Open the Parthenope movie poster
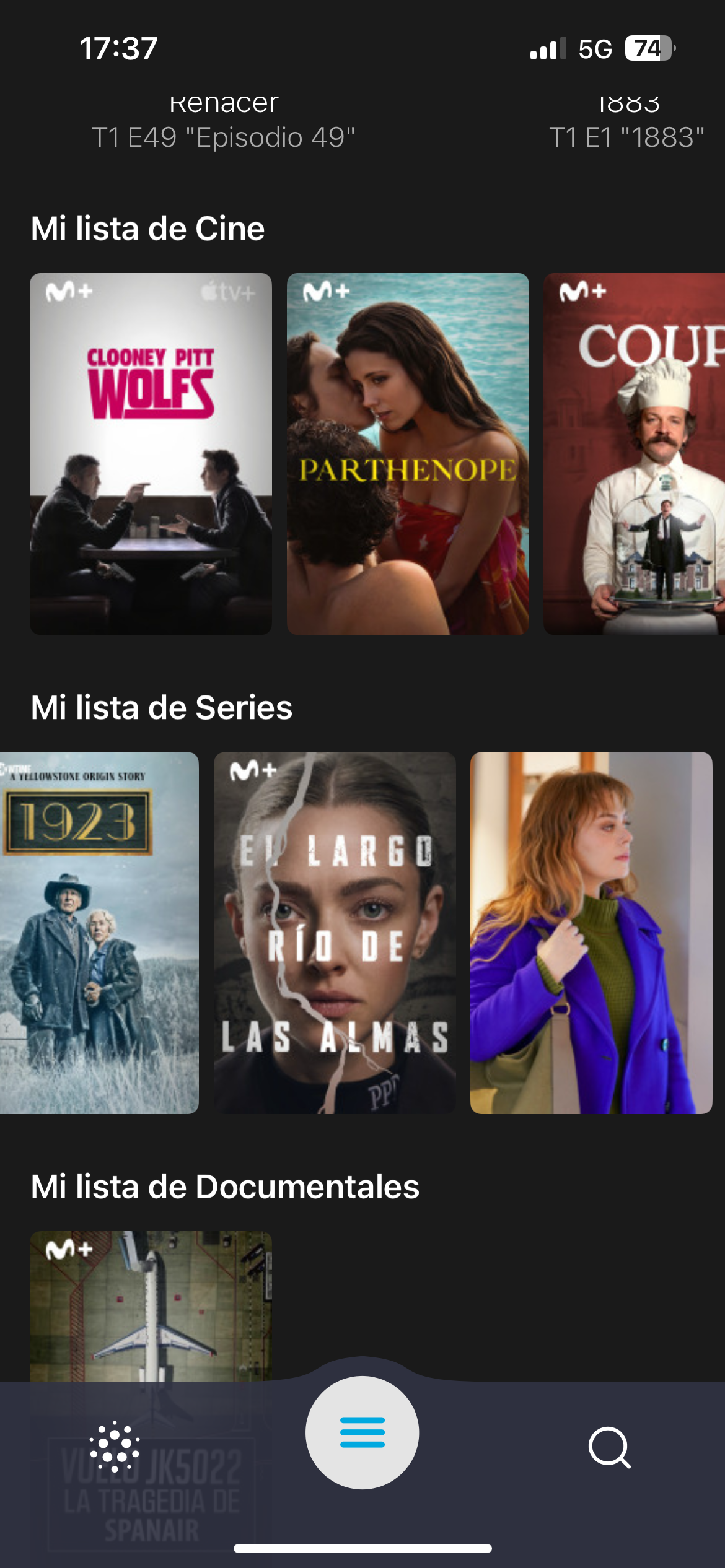This screenshot has width=725, height=1568. click(x=408, y=453)
